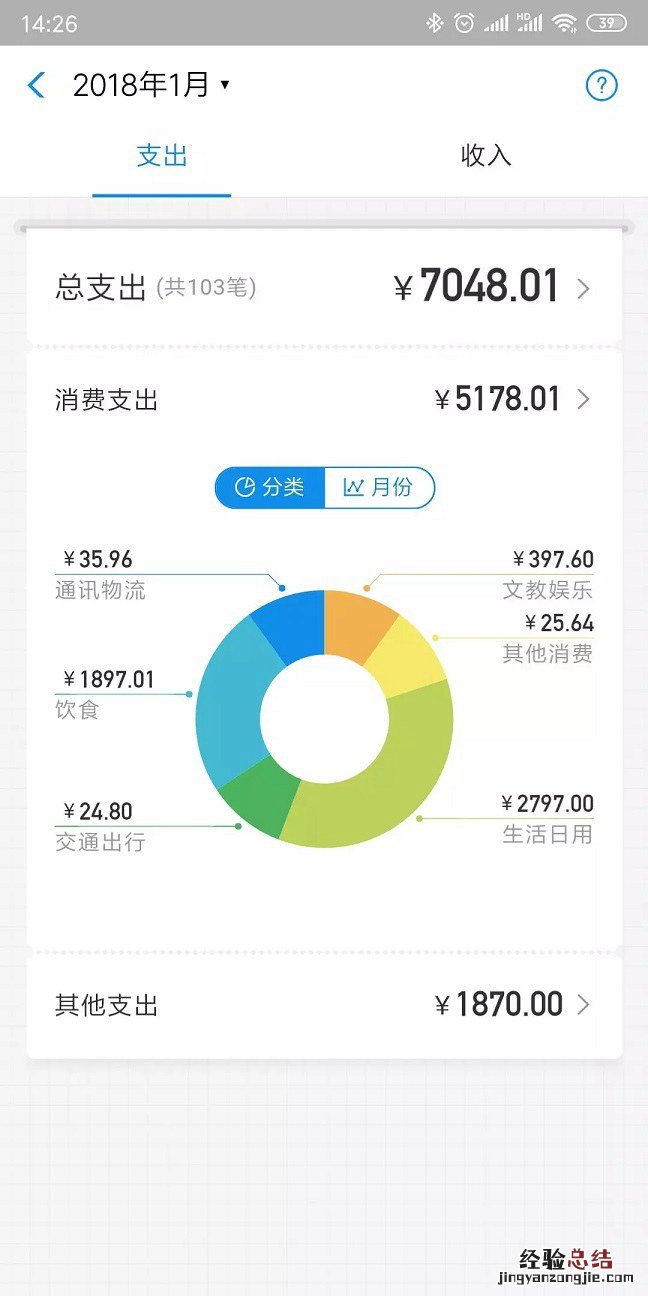
Task: Open the help question mark icon
Action: point(601,86)
